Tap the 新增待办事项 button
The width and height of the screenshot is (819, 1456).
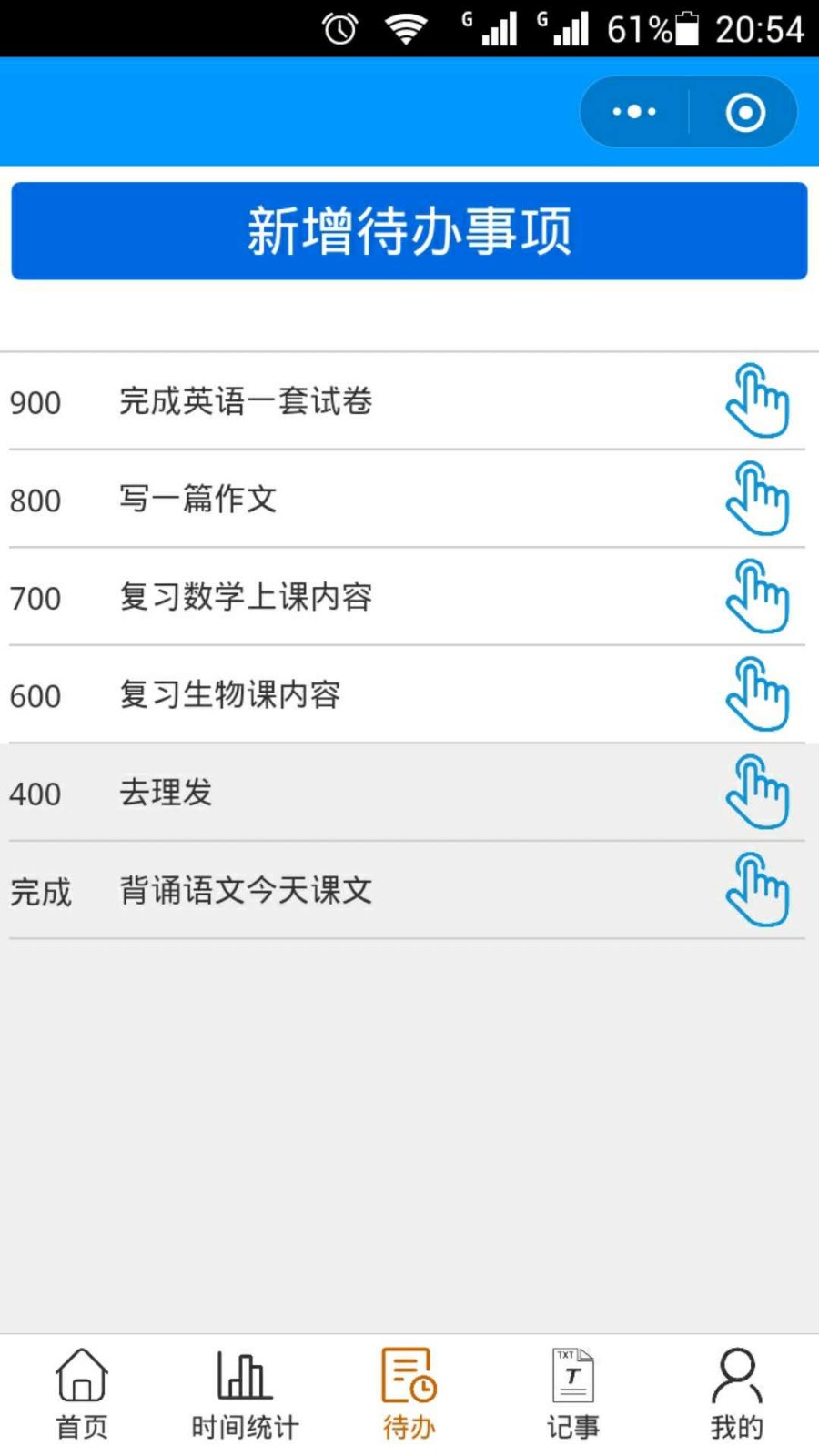click(x=409, y=231)
